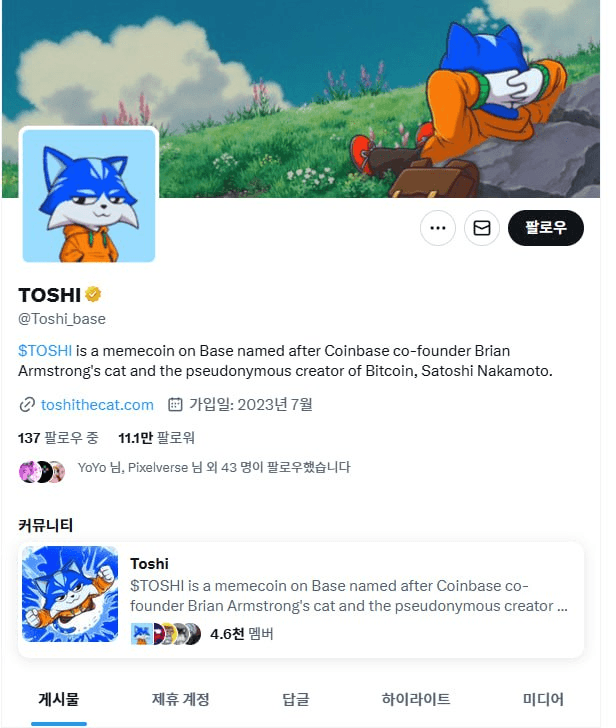616x728 pixels.
Task: Switch to the 제휴 계정 tab
Action: click(x=181, y=699)
